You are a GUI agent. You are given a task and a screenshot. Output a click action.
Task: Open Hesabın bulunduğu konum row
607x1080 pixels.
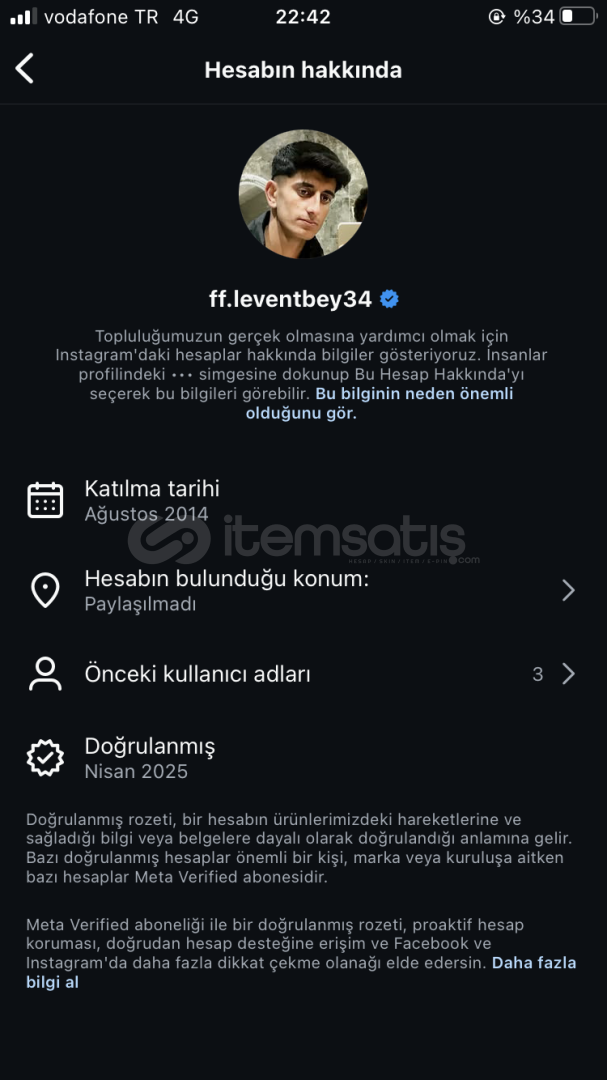point(303,590)
